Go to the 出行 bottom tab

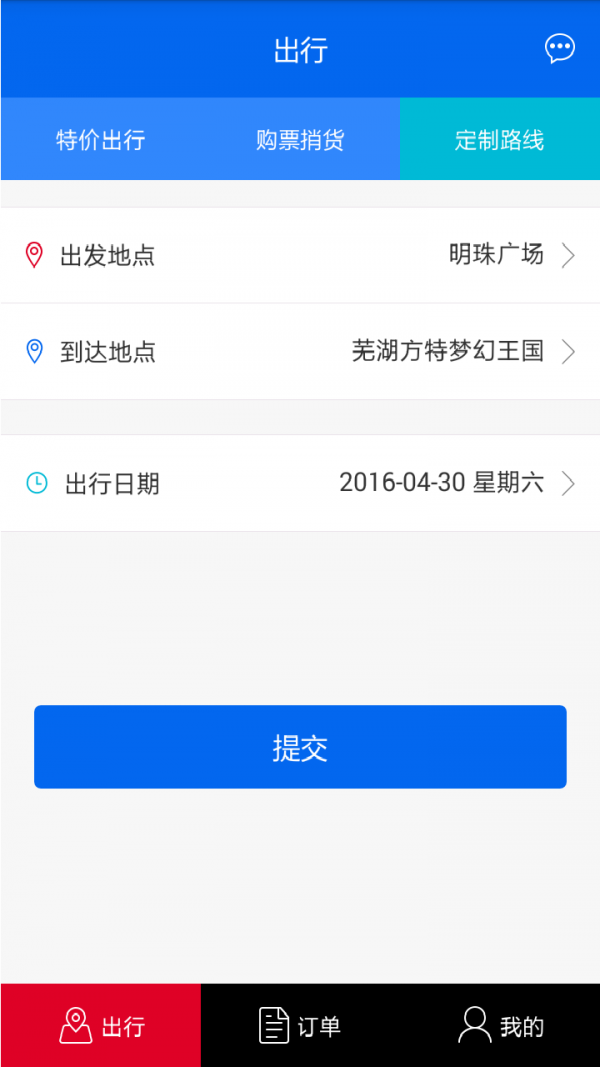pos(101,1026)
